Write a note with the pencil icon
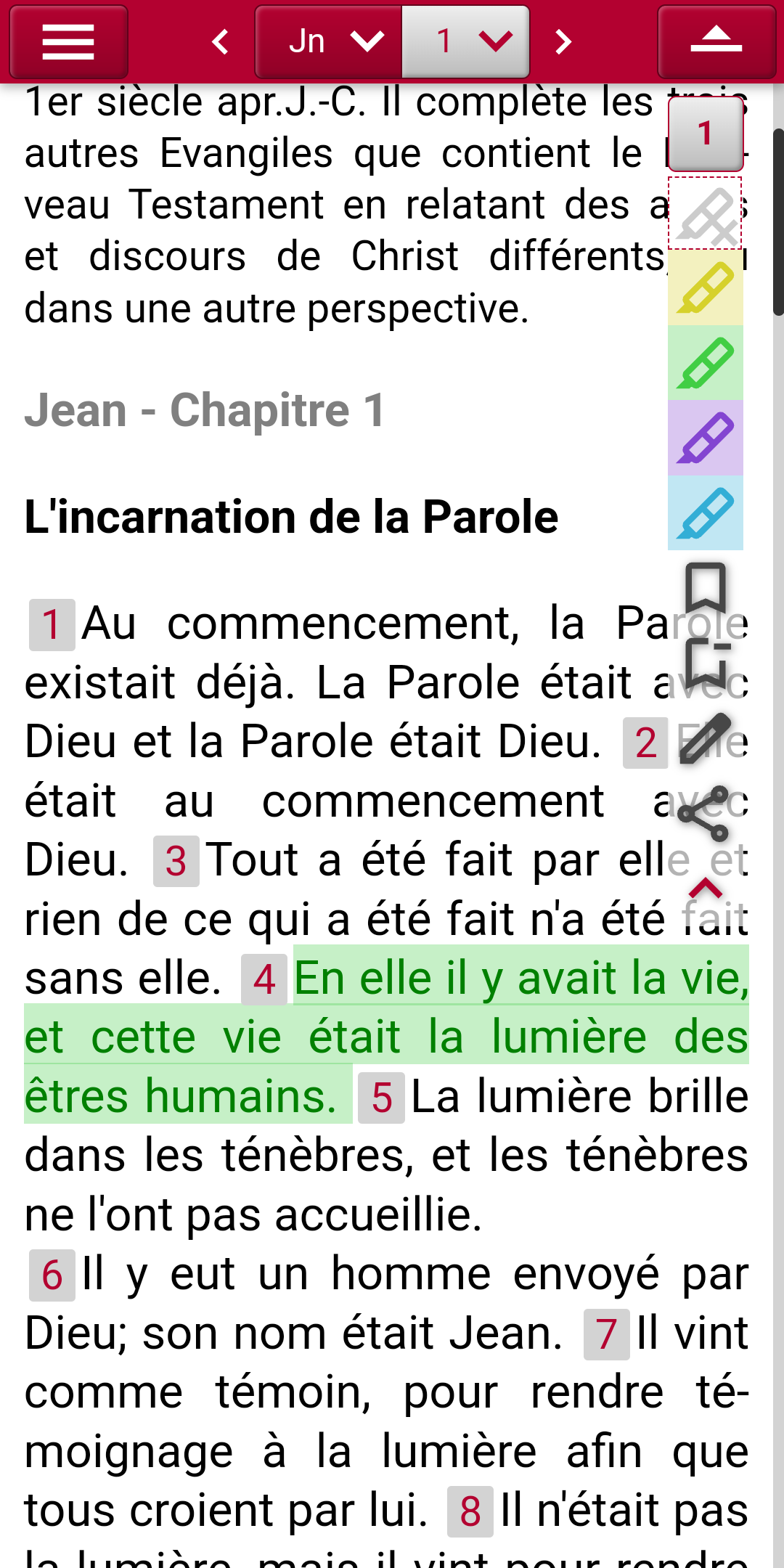Image resolution: width=784 pixels, height=1568 pixels. (x=706, y=738)
